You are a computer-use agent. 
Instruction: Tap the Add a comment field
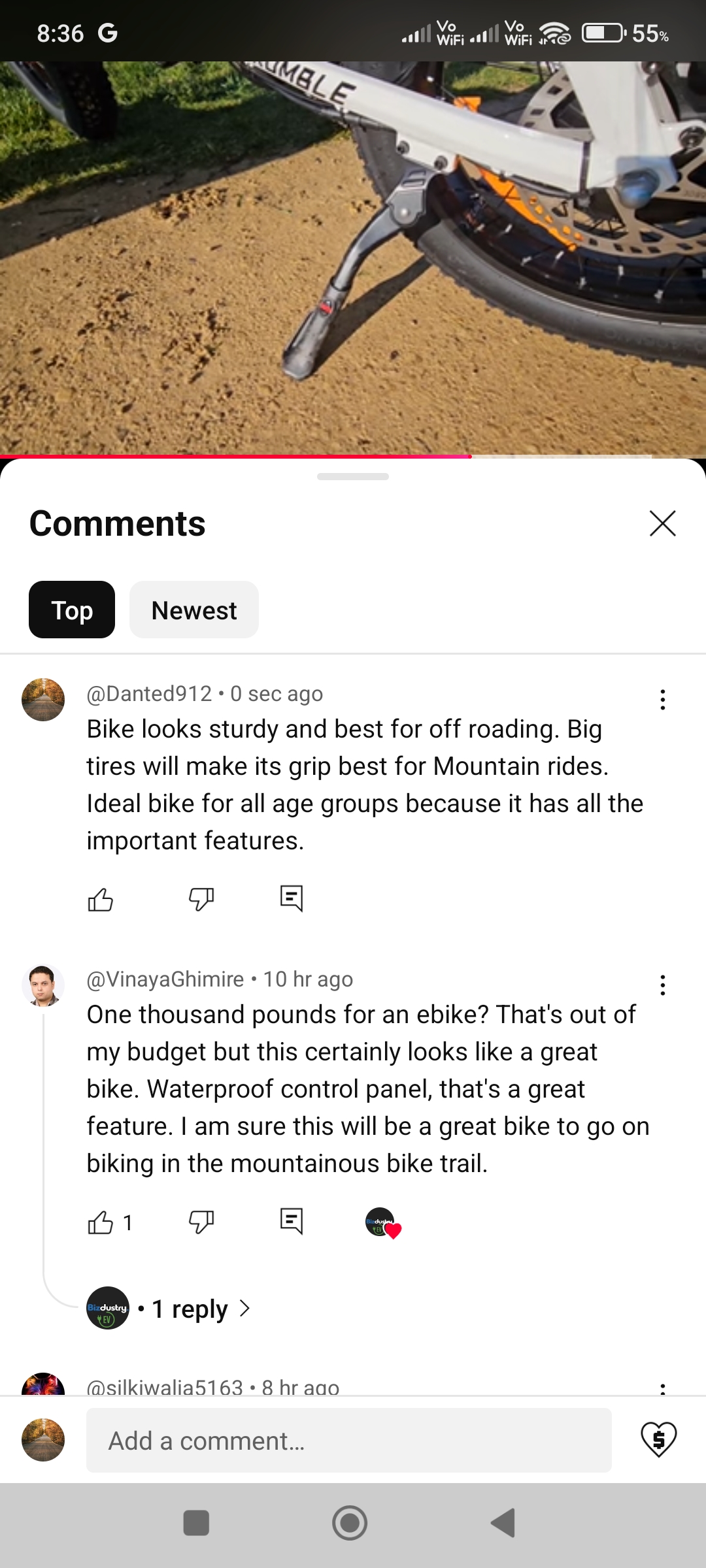point(348,1441)
